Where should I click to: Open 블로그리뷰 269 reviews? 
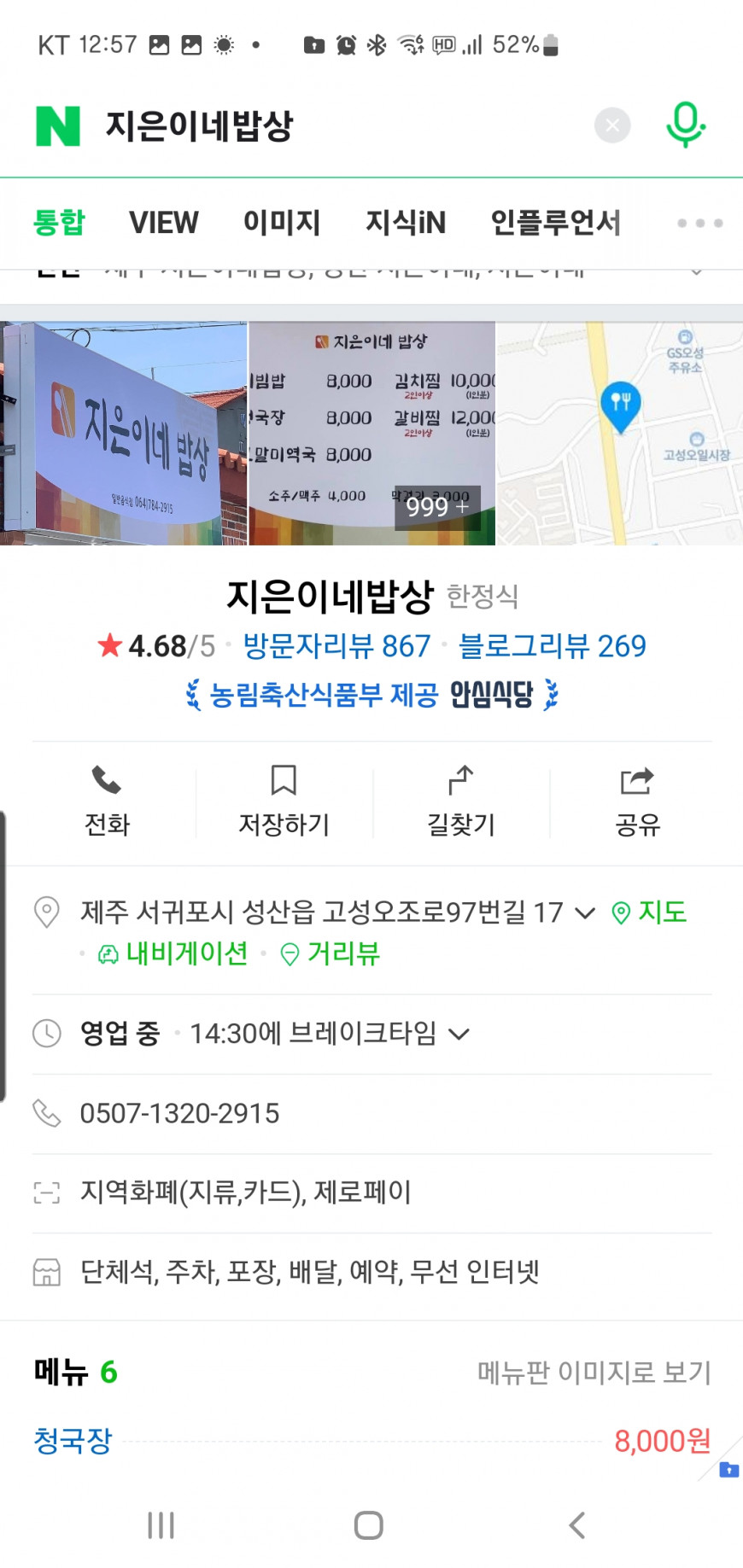coord(552,646)
